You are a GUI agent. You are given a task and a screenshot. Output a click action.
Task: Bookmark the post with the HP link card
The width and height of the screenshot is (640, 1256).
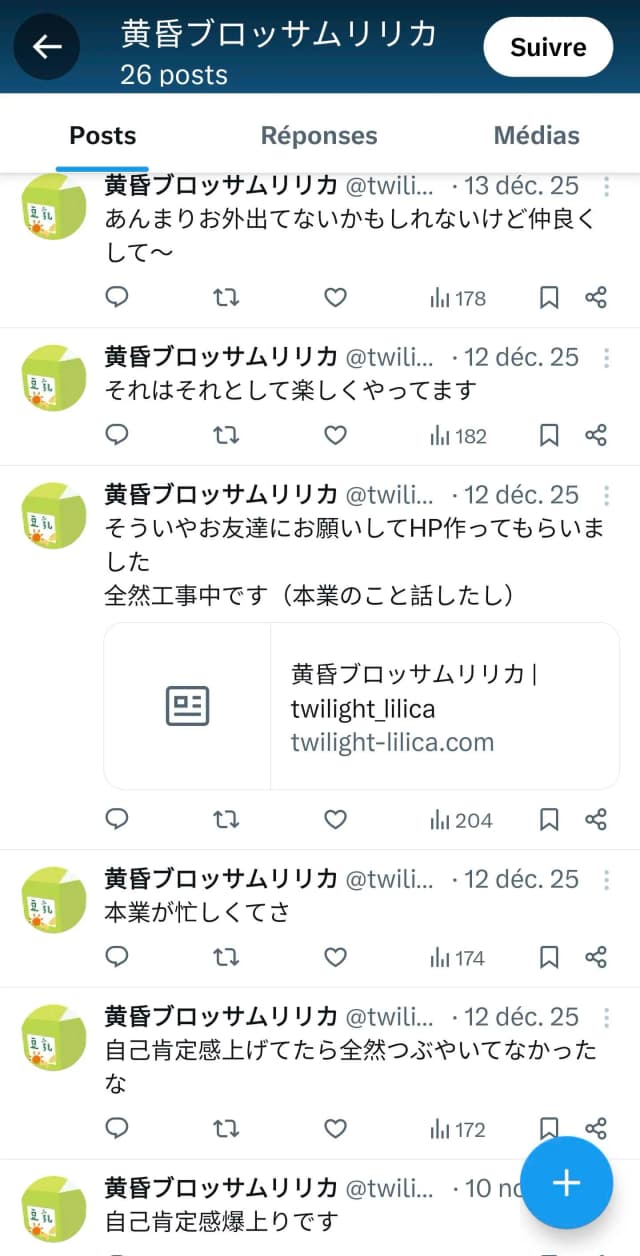click(x=548, y=820)
